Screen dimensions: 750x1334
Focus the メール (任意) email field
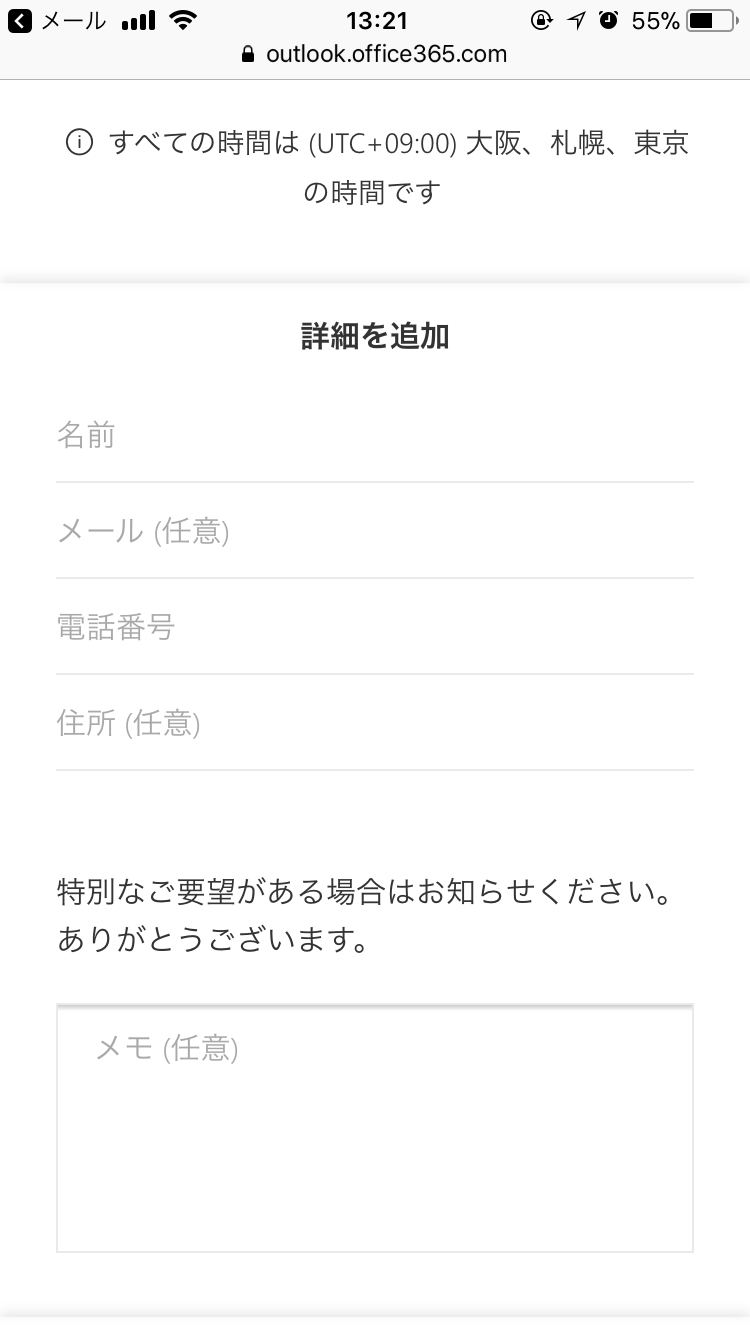[374, 531]
